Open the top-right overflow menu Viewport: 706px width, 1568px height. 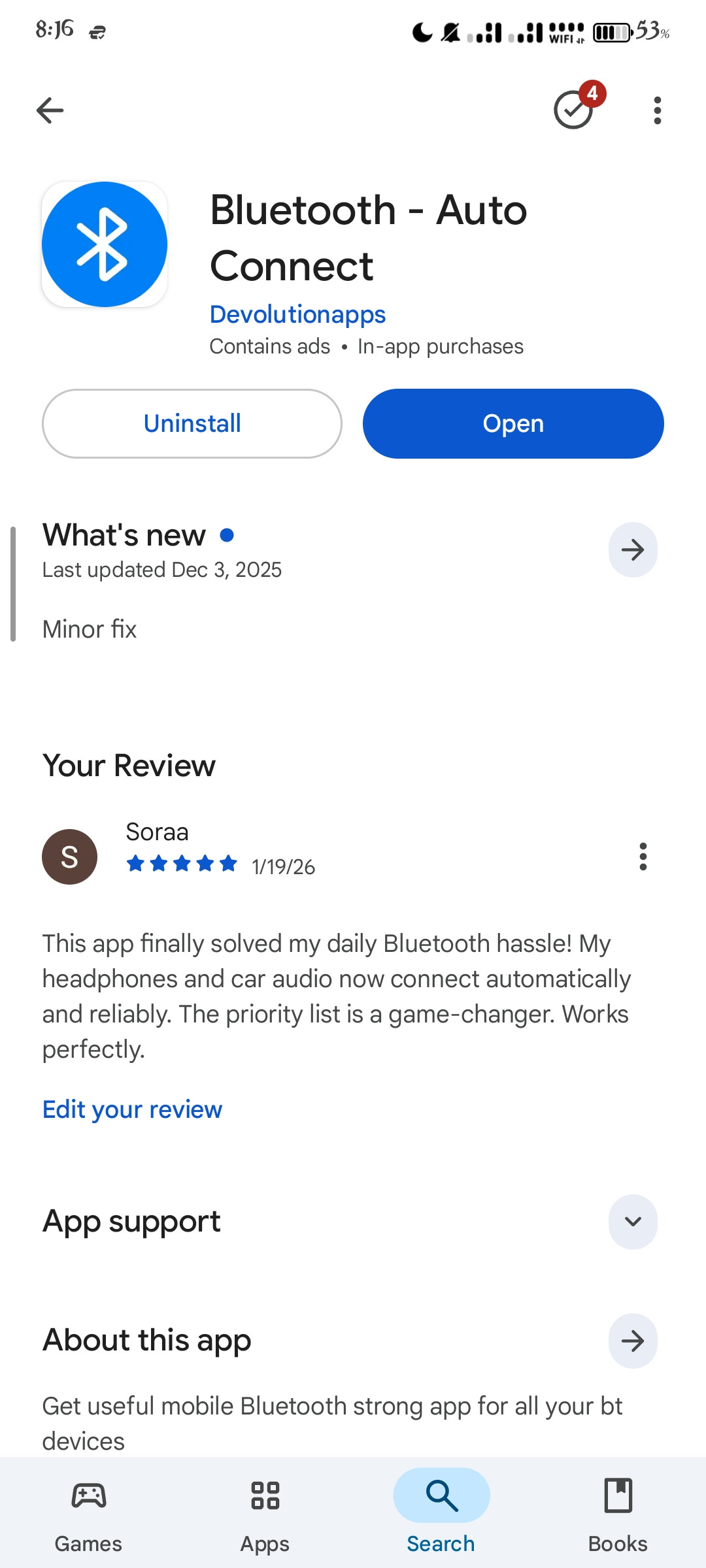point(657,110)
